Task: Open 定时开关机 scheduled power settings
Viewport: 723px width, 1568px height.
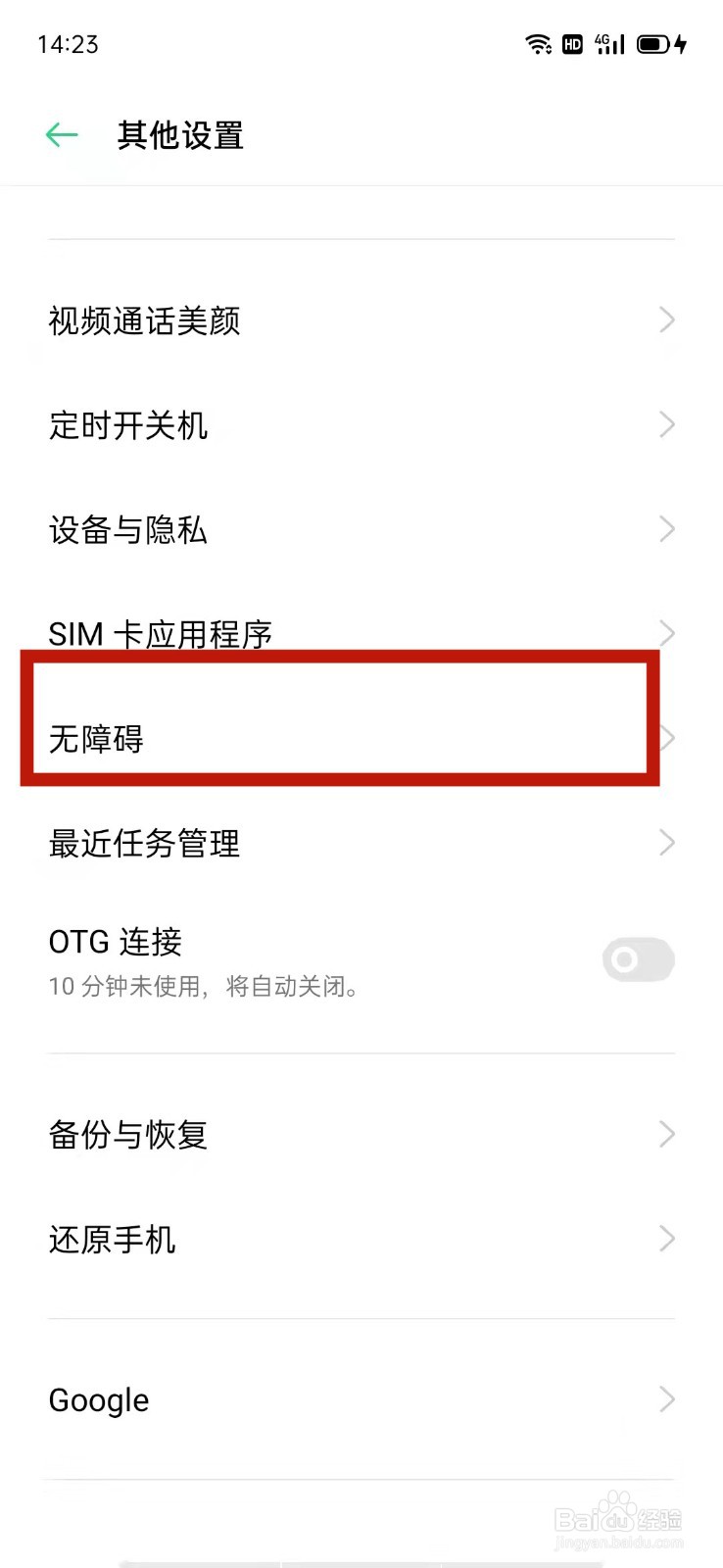Action: tap(129, 426)
